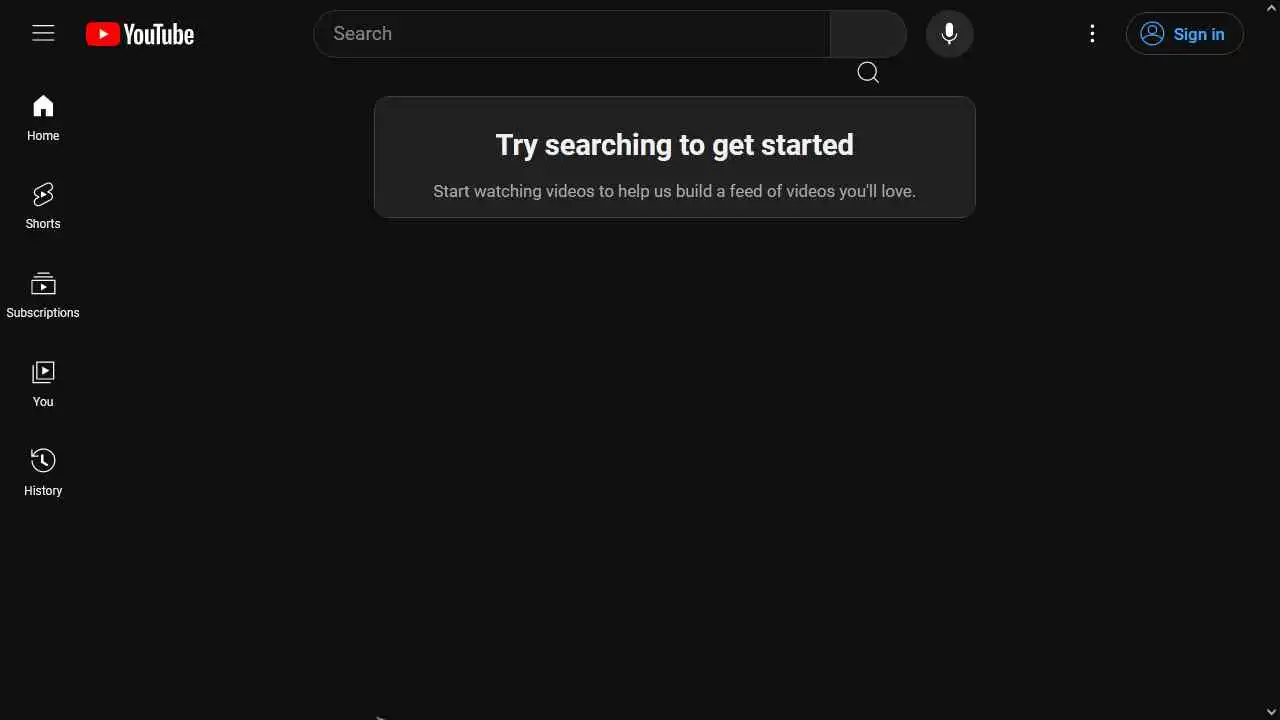
Task: Switch to Shorts
Action: 43,206
